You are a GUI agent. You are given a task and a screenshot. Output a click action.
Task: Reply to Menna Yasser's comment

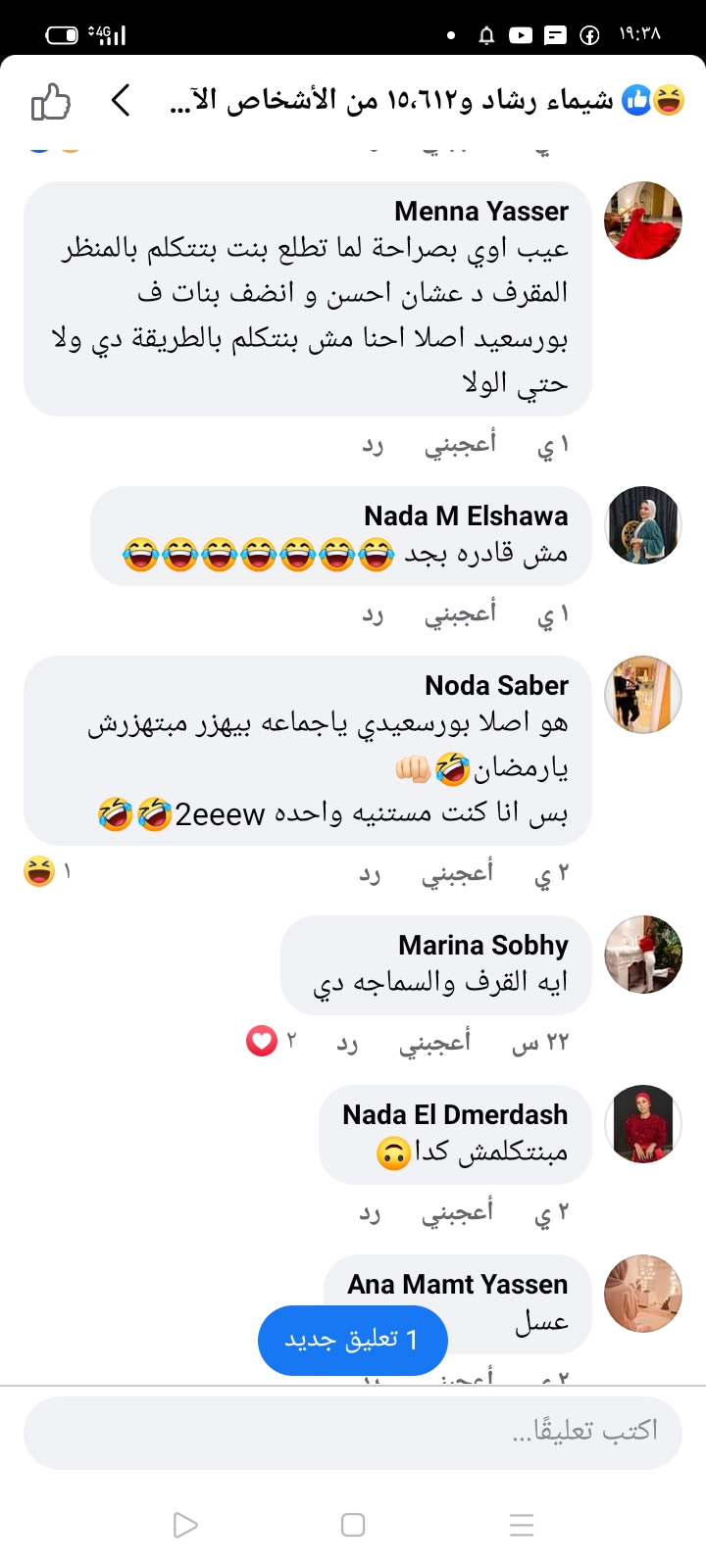coord(373,446)
